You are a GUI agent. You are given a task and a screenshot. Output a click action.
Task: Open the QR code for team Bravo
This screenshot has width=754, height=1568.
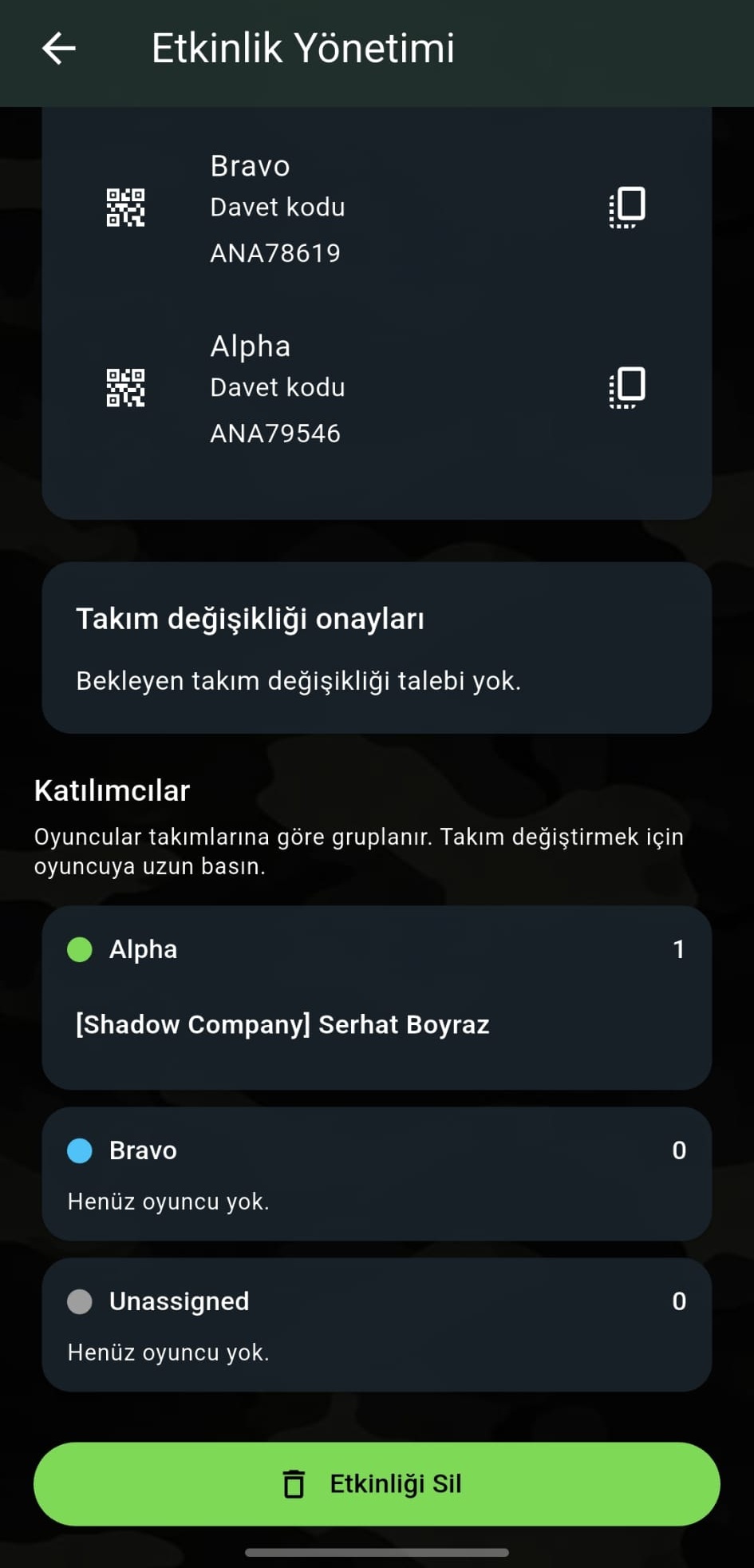pyautogui.click(x=126, y=208)
